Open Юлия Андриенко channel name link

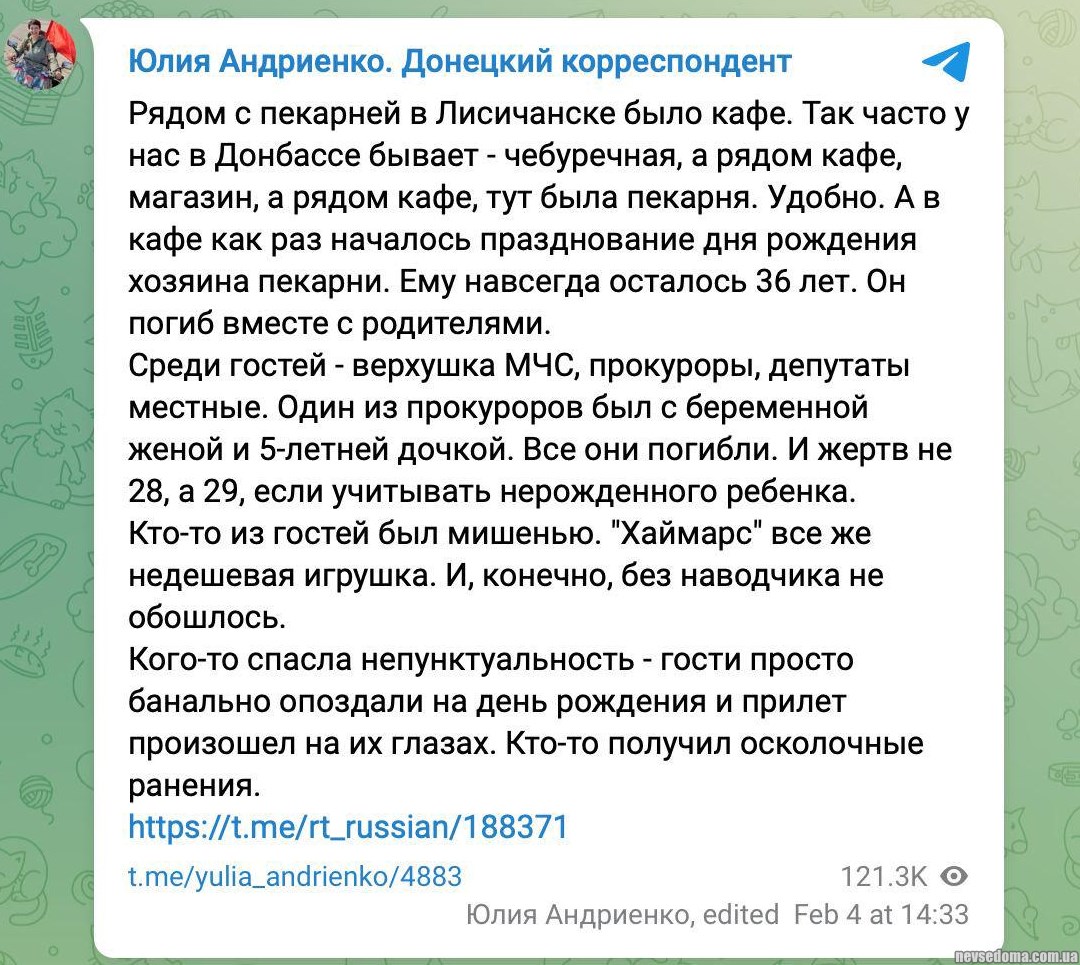click(x=460, y=62)
